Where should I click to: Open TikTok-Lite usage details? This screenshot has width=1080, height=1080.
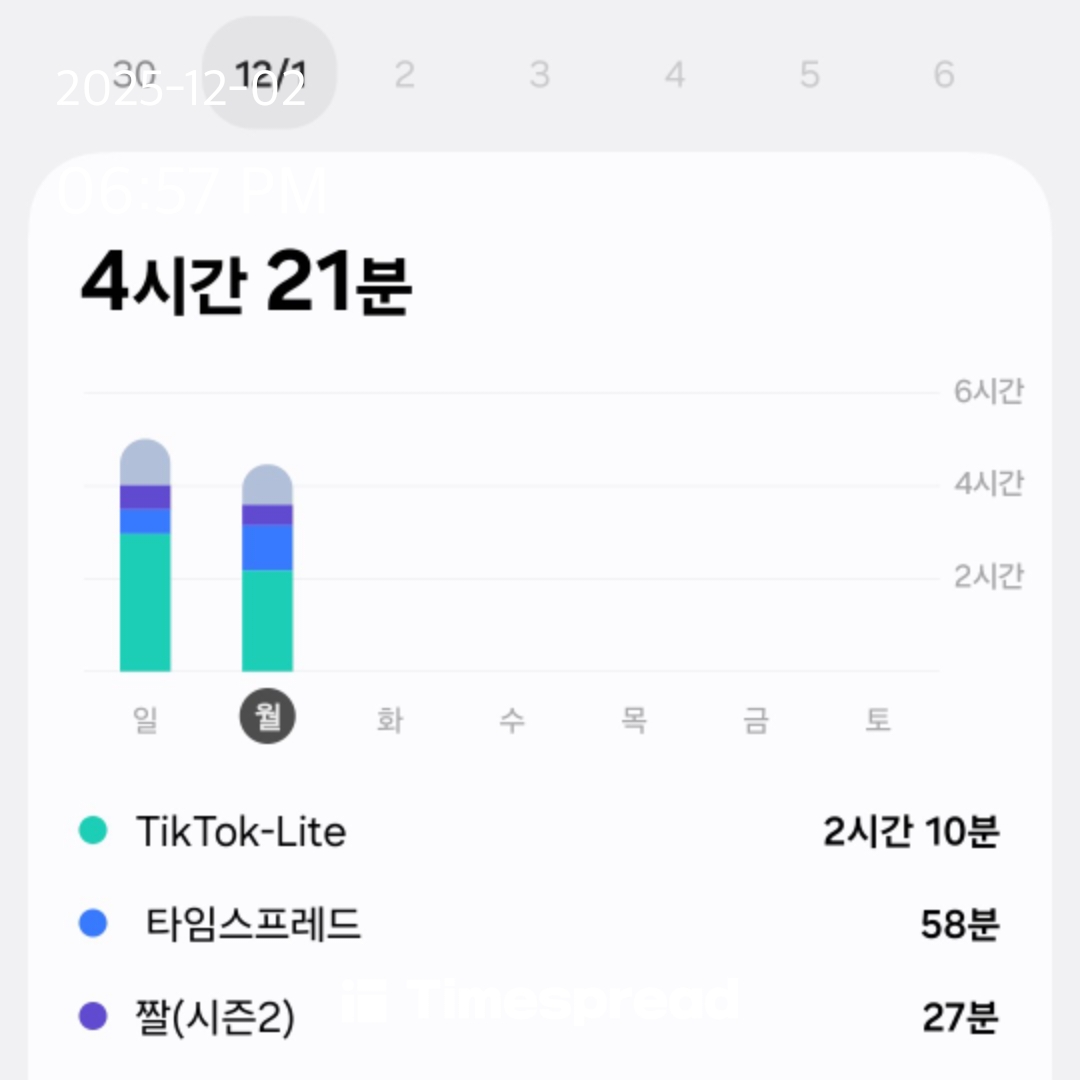pyautogui.click(x=540, y=832)
